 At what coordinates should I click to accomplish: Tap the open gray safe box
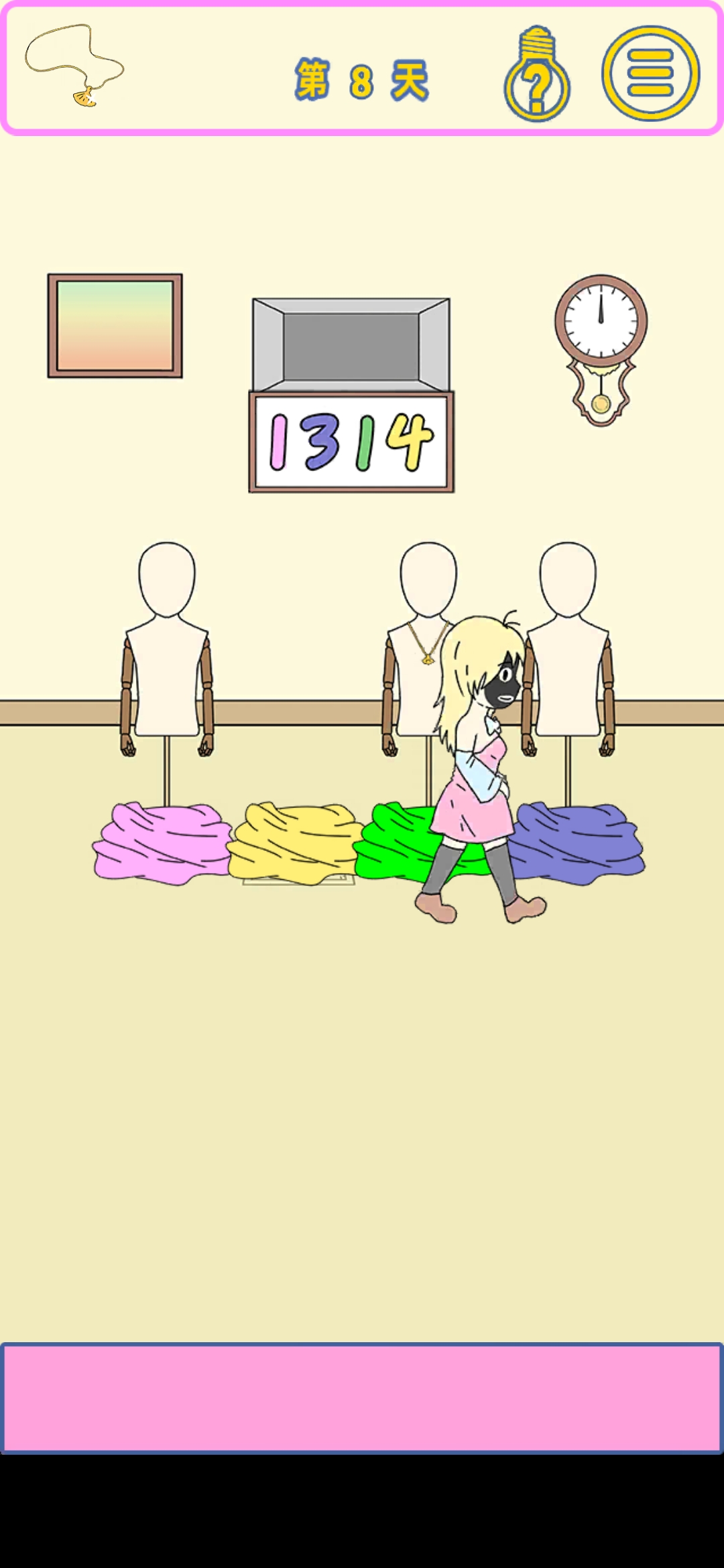tap(351, 344)
